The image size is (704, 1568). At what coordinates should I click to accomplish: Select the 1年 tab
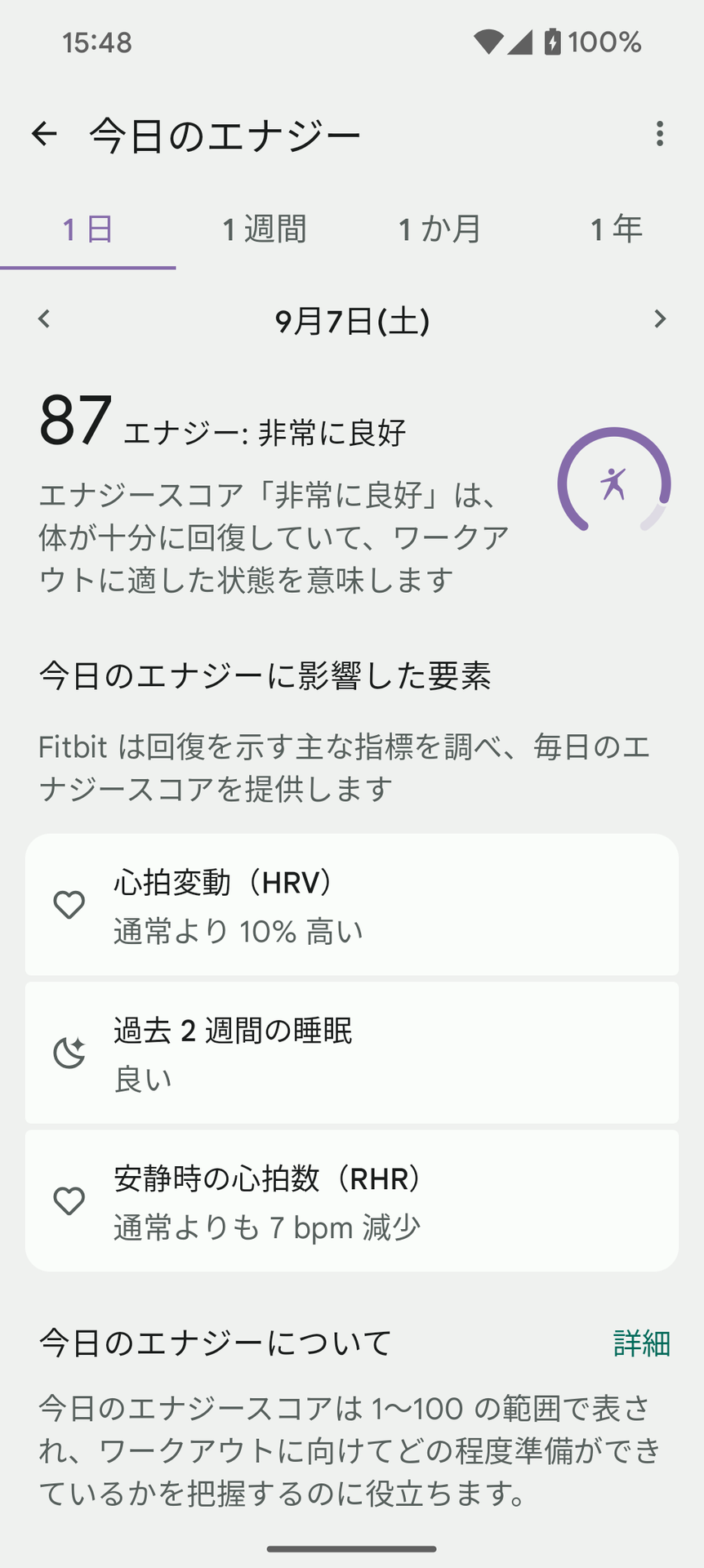click(616, 229)
